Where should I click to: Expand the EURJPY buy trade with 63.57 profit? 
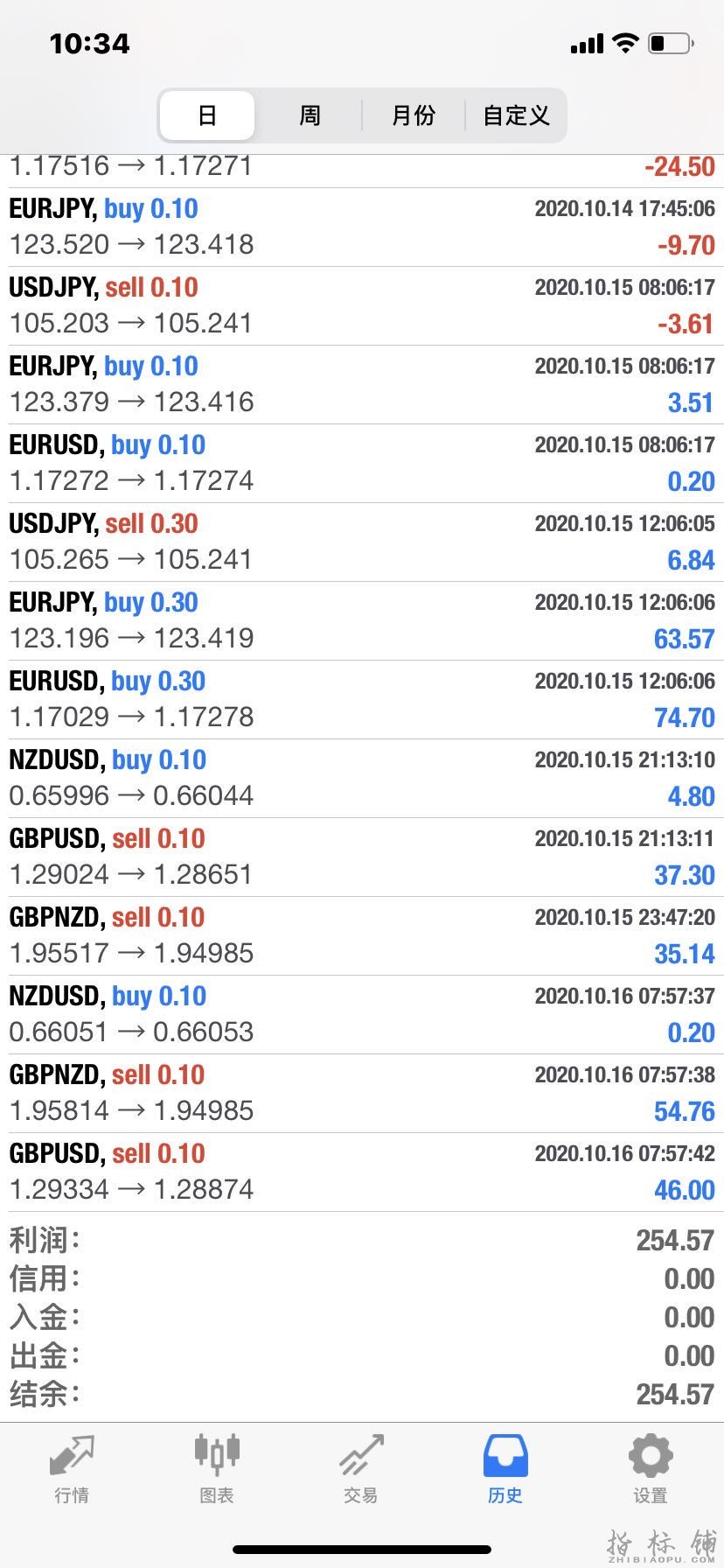coord(362,620)
